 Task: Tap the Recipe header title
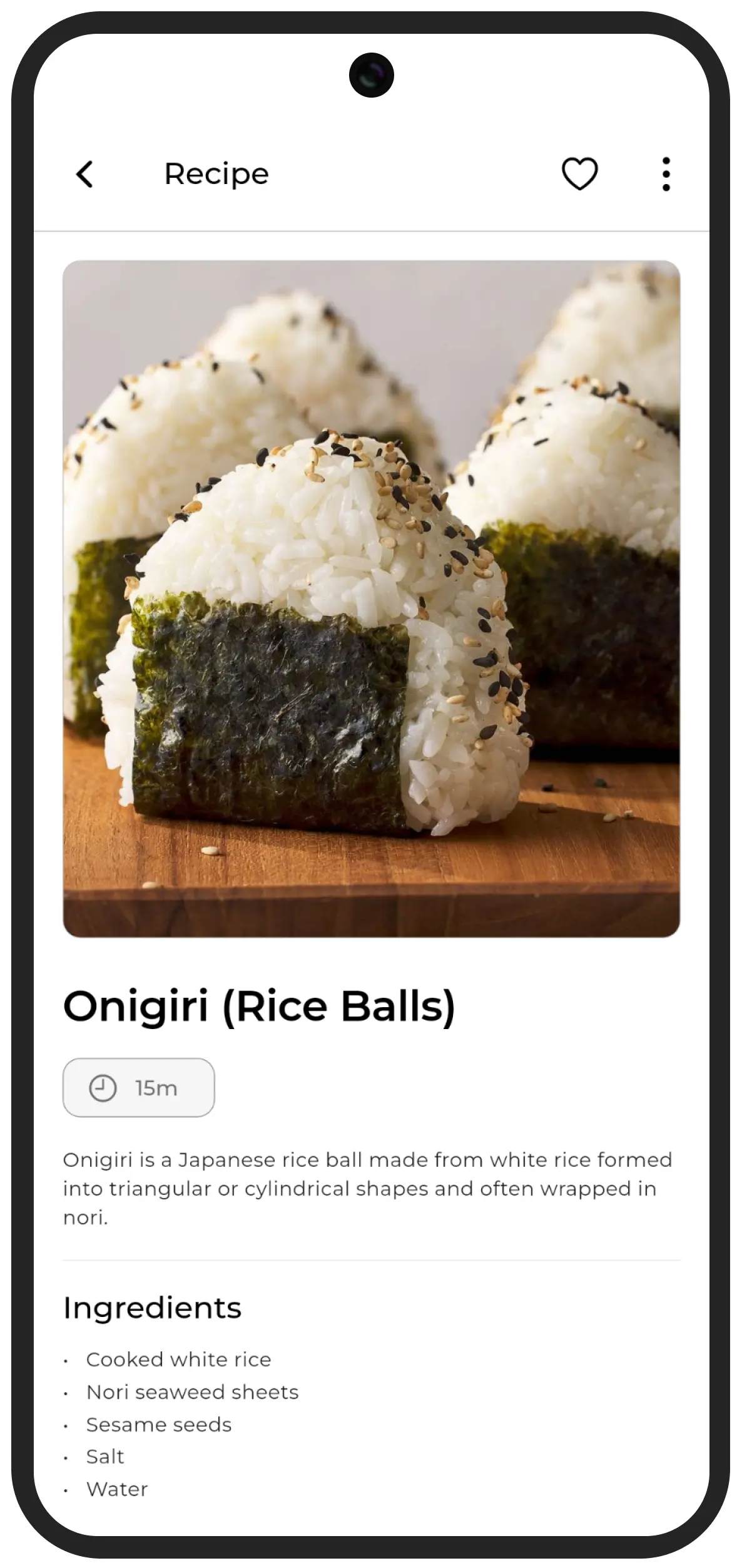[x=216, y=173]
